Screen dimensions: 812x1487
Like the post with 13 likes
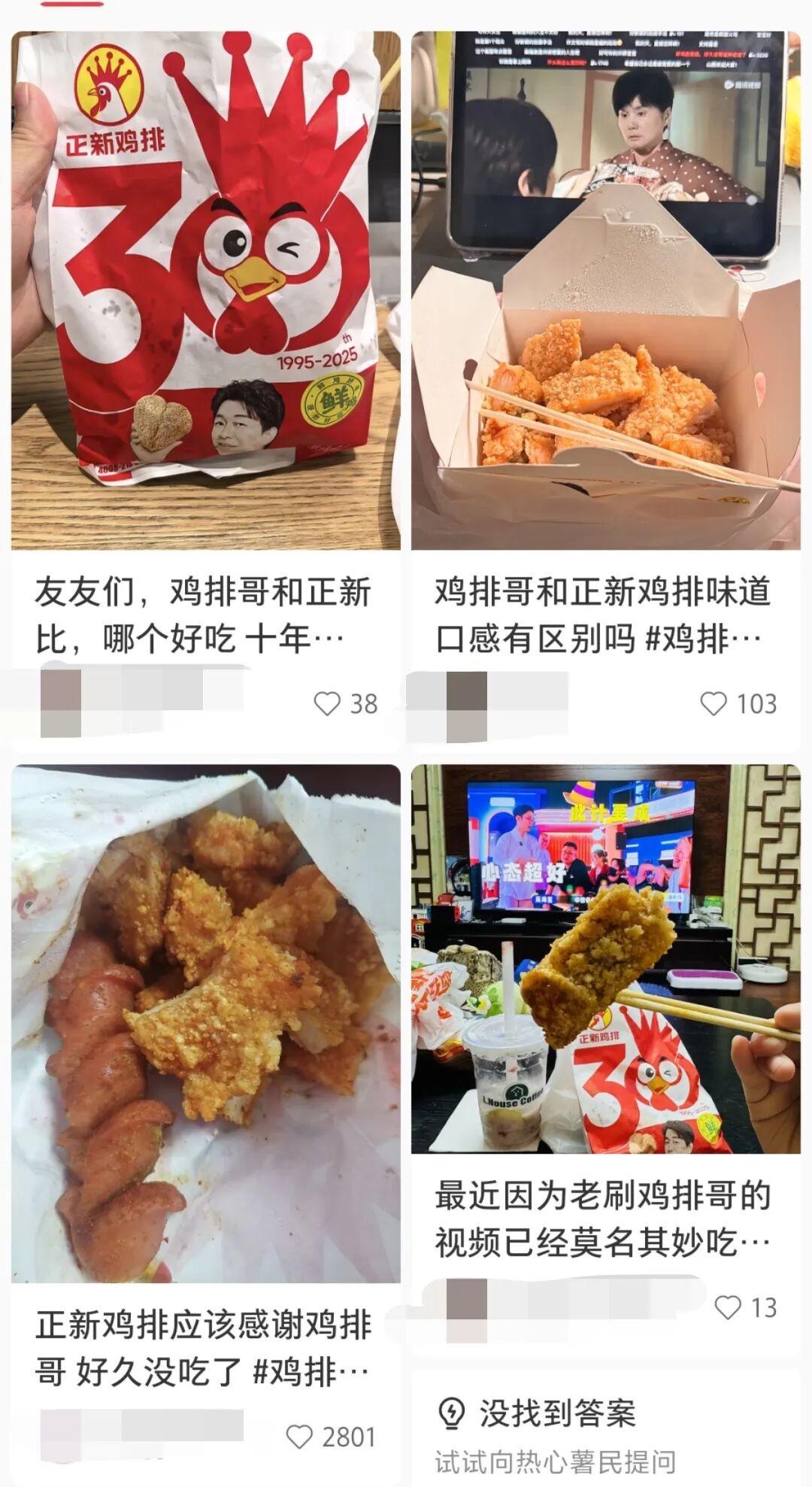pyautogui.click(x=727, y=1307)
